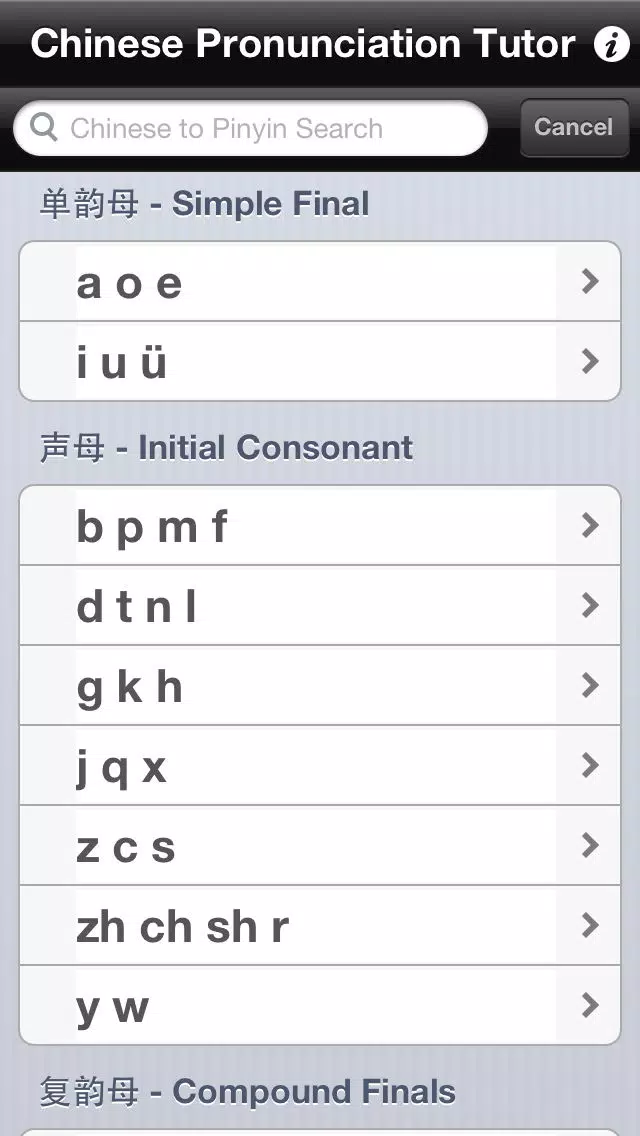Select the z c s consonants row
Viewport: 640px width, 1136px height.
pyautogui.click(x=320, y=846)
